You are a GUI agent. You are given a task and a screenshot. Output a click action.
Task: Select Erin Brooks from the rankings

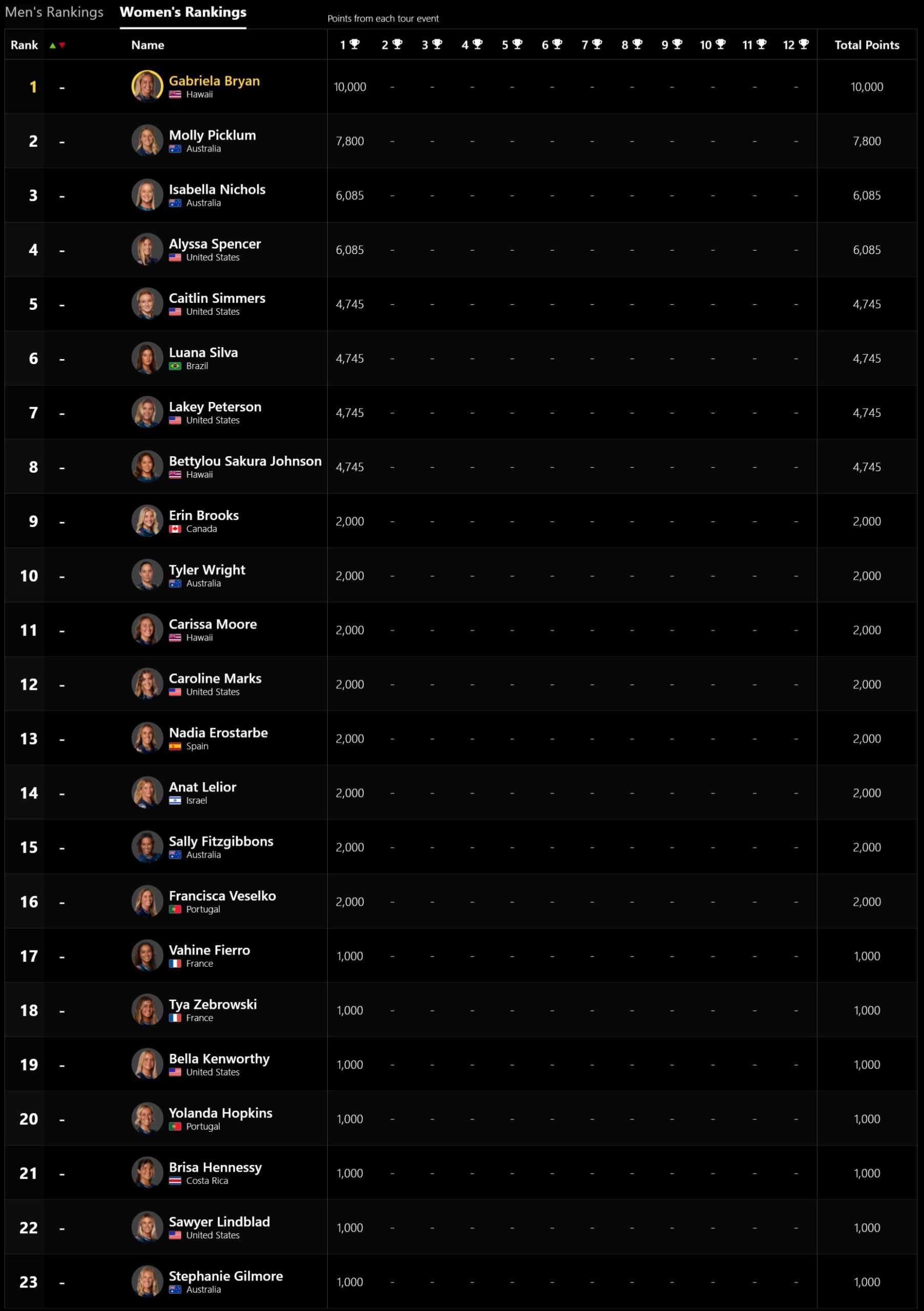[x=203, y=515]
